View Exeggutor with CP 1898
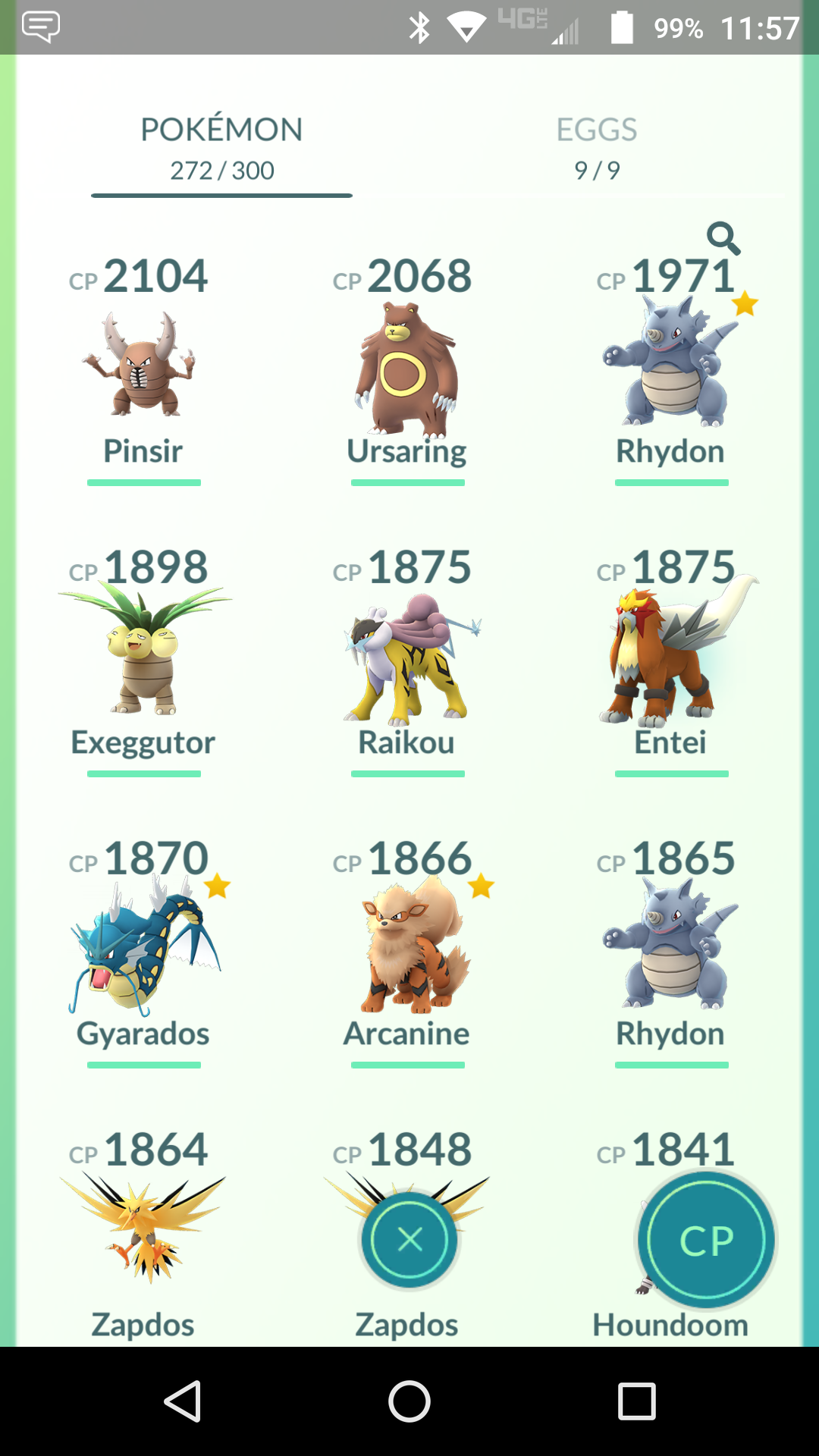Viewport: 819px width, 1456px height. click(x=143, y=661)
